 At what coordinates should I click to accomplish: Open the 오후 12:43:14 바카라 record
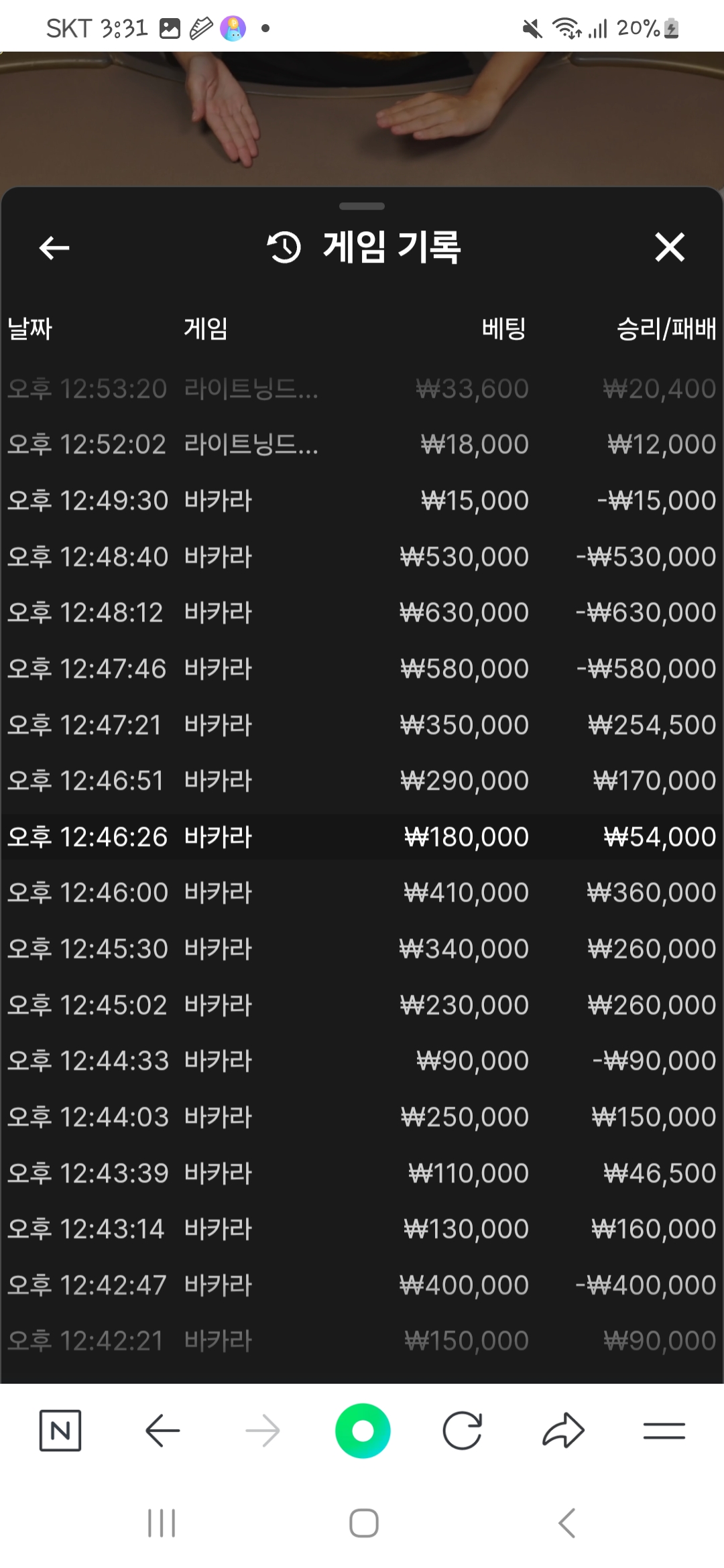click(x=362, y=1229)
